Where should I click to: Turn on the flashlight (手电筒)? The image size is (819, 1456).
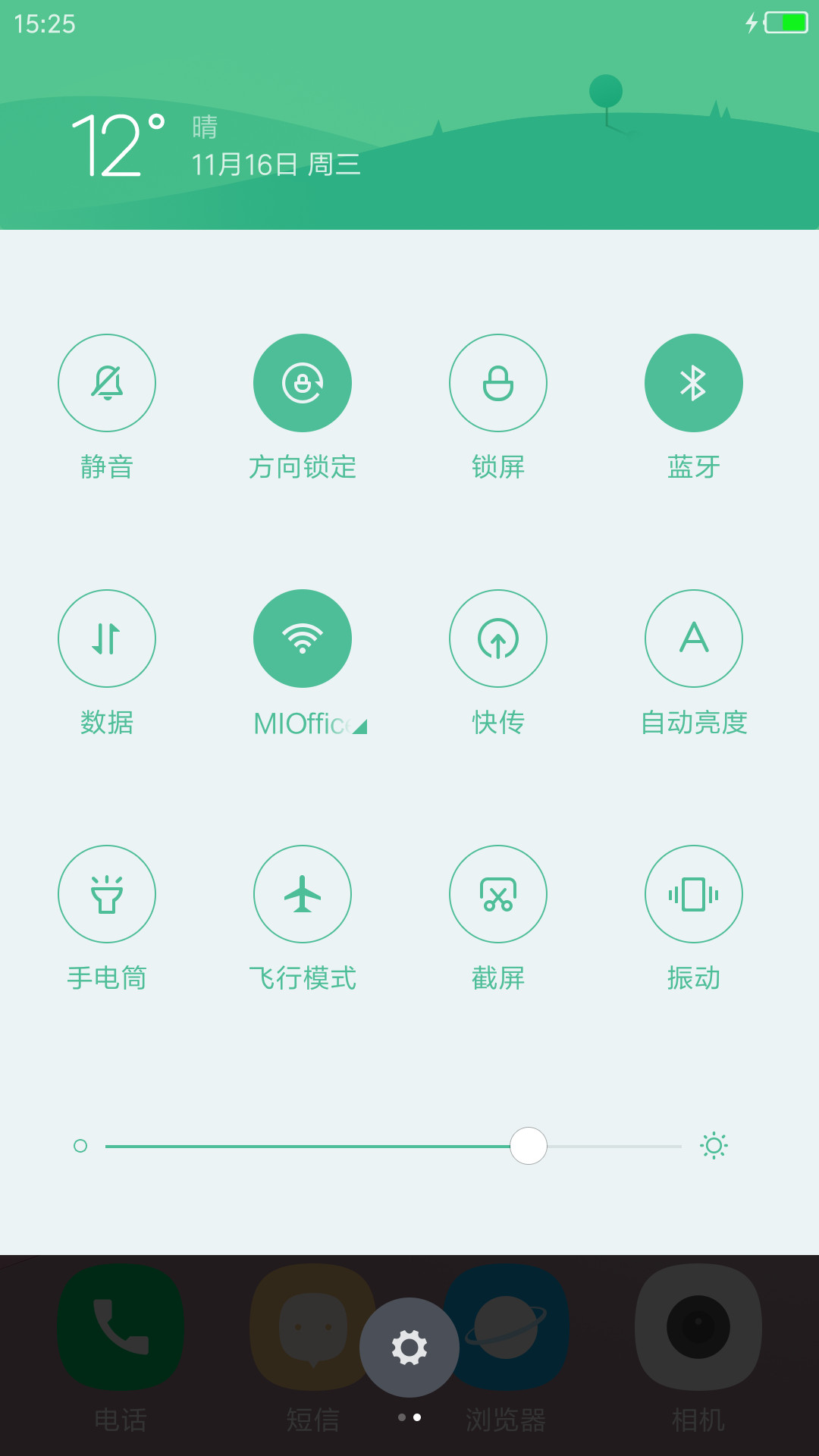tap(107, 894)
